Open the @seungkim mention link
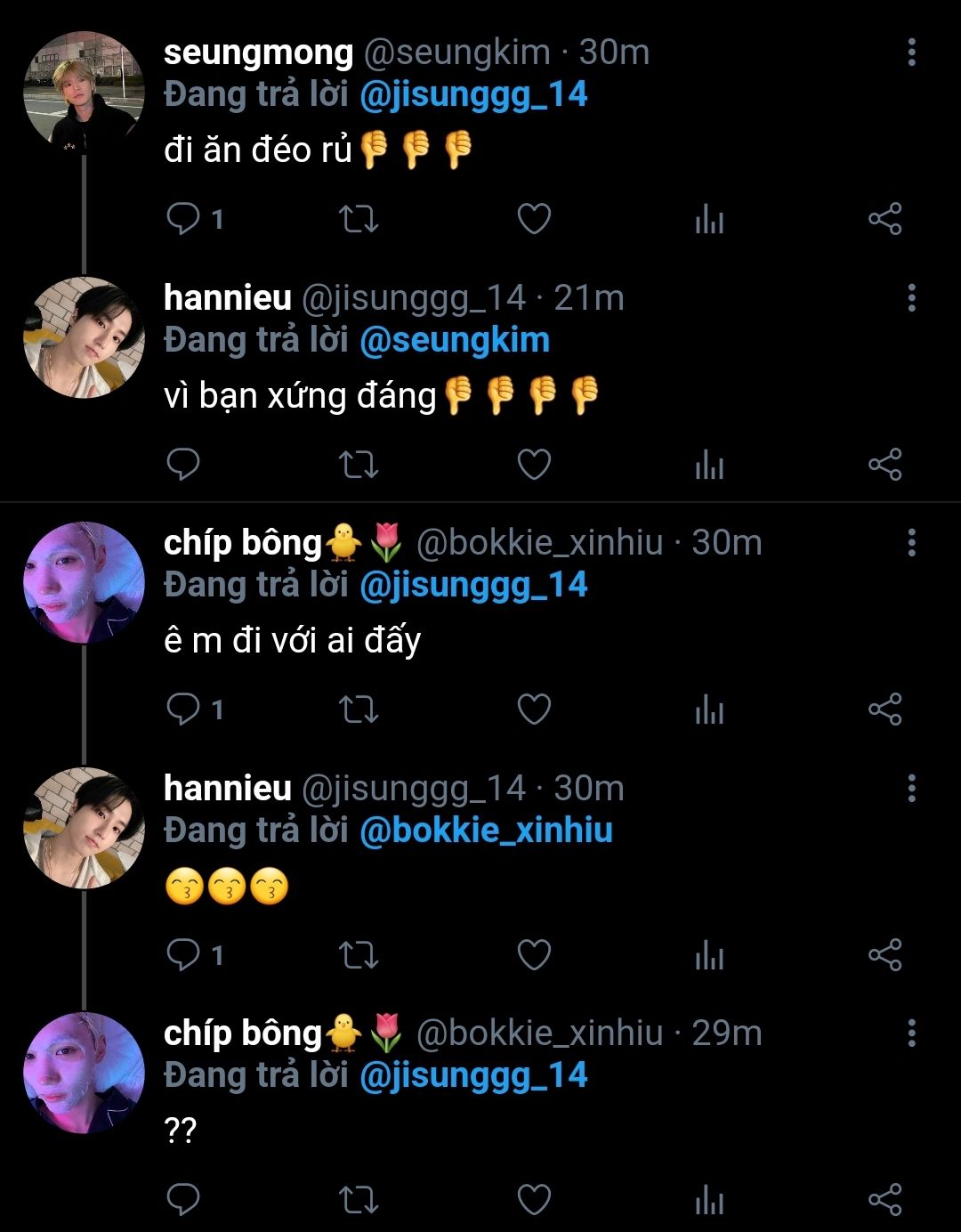Viewport: 961px width, 1232px height. 455,341
